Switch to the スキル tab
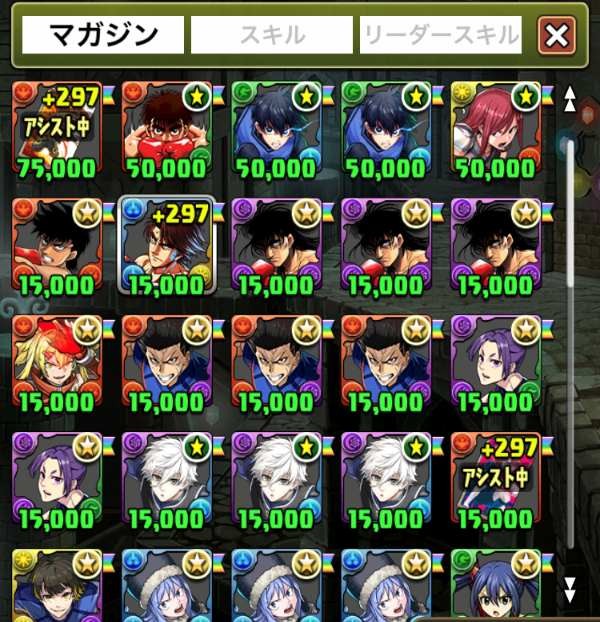The width and height of the screenshot is (600, 622). [272, 36]
